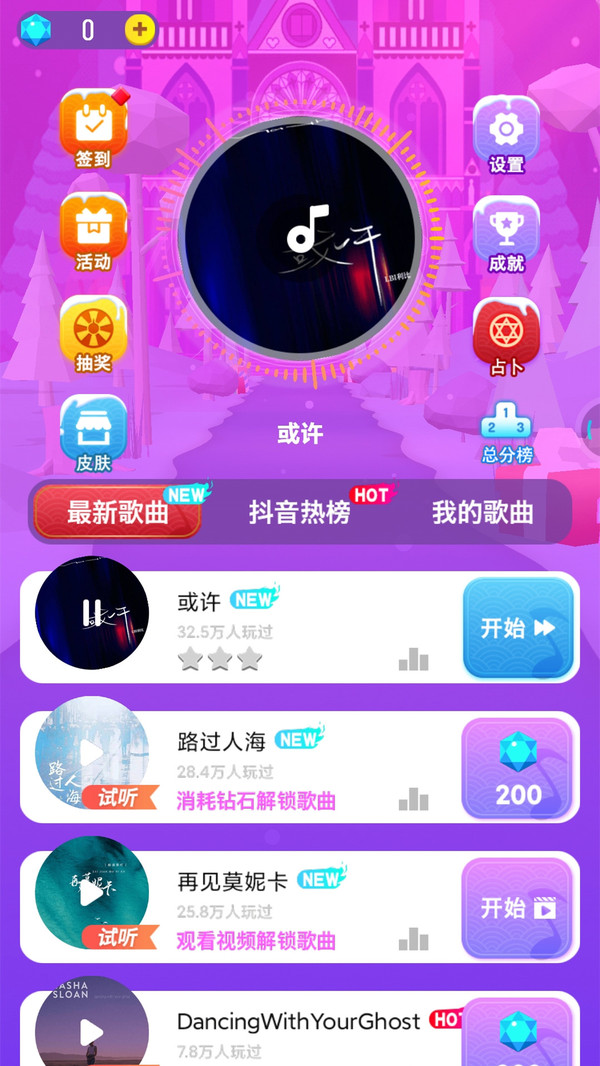
Task: View 成就 achievements
Action: 506,233
